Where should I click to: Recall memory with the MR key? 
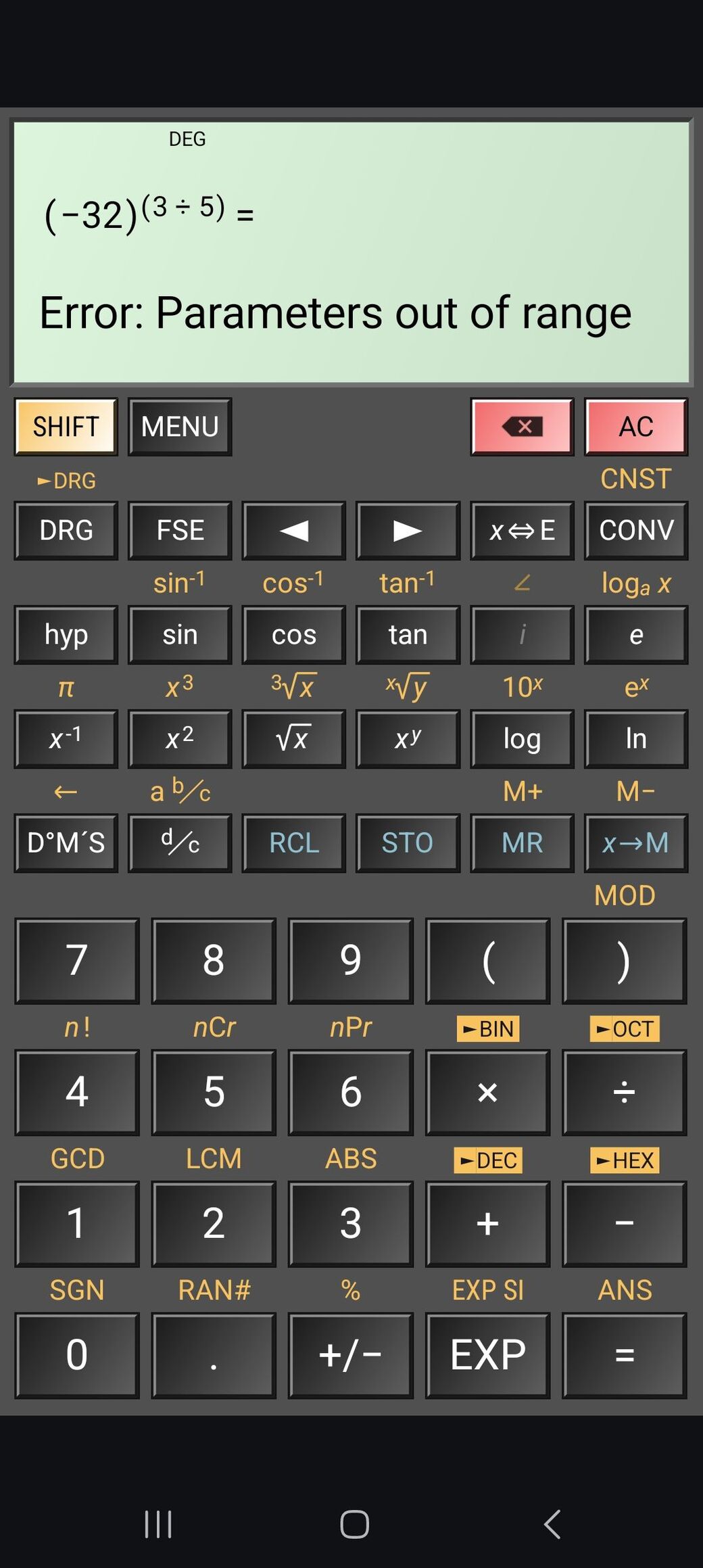tap(522, 843)
